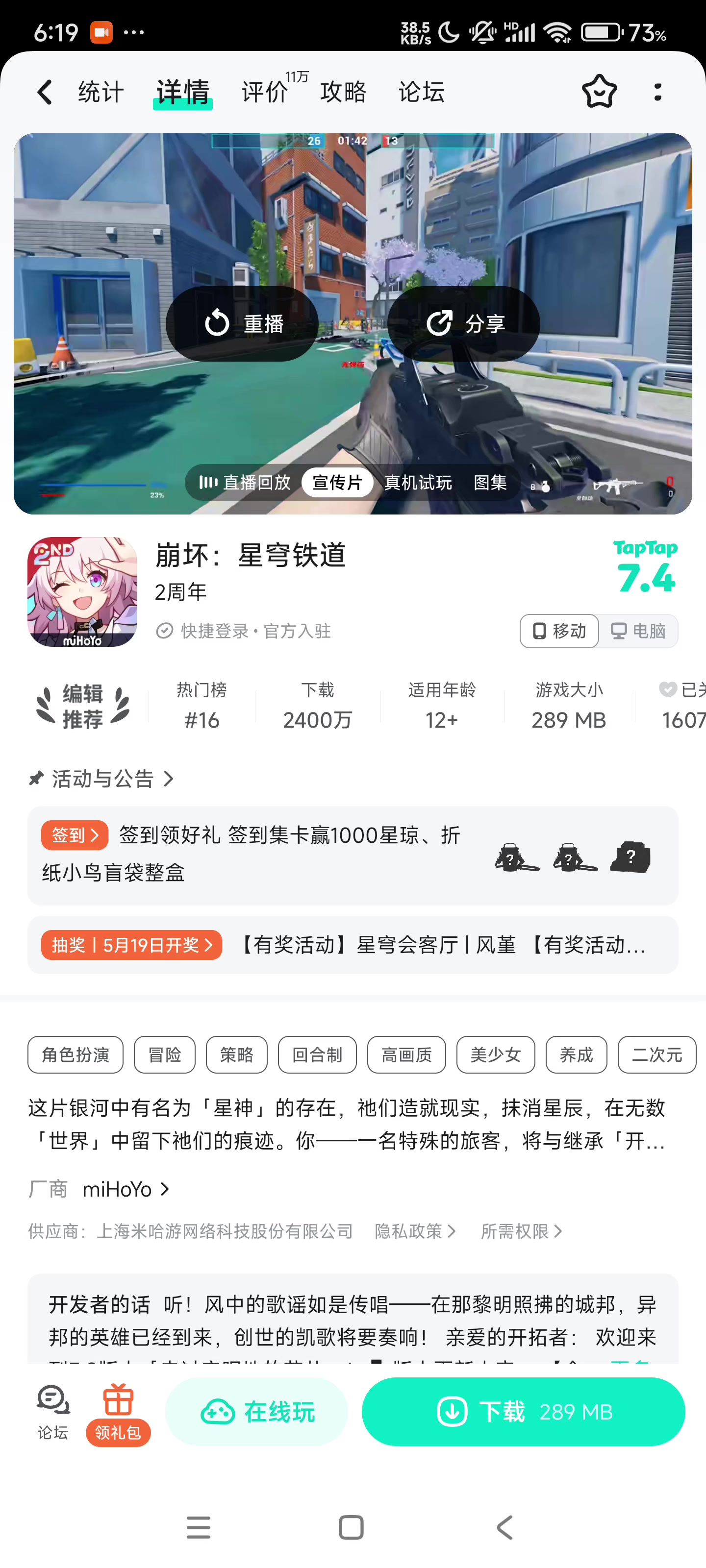Switch to the 统计 tab
Screen dimensions: 706x1568
pos(101,92)
